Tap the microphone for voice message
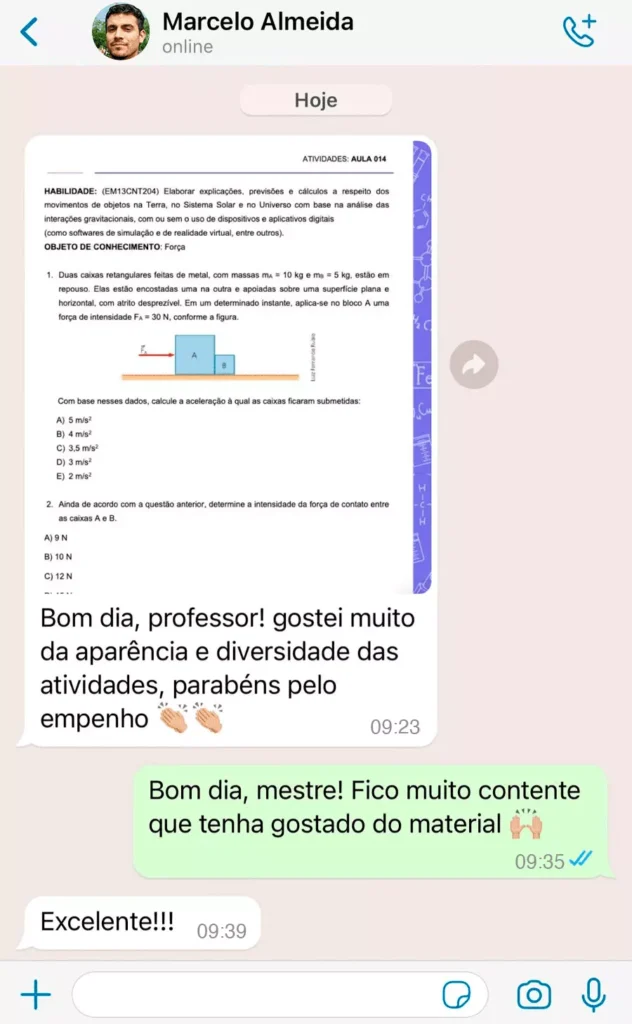This screenshot has height=1024, width=632. [594, 994]
